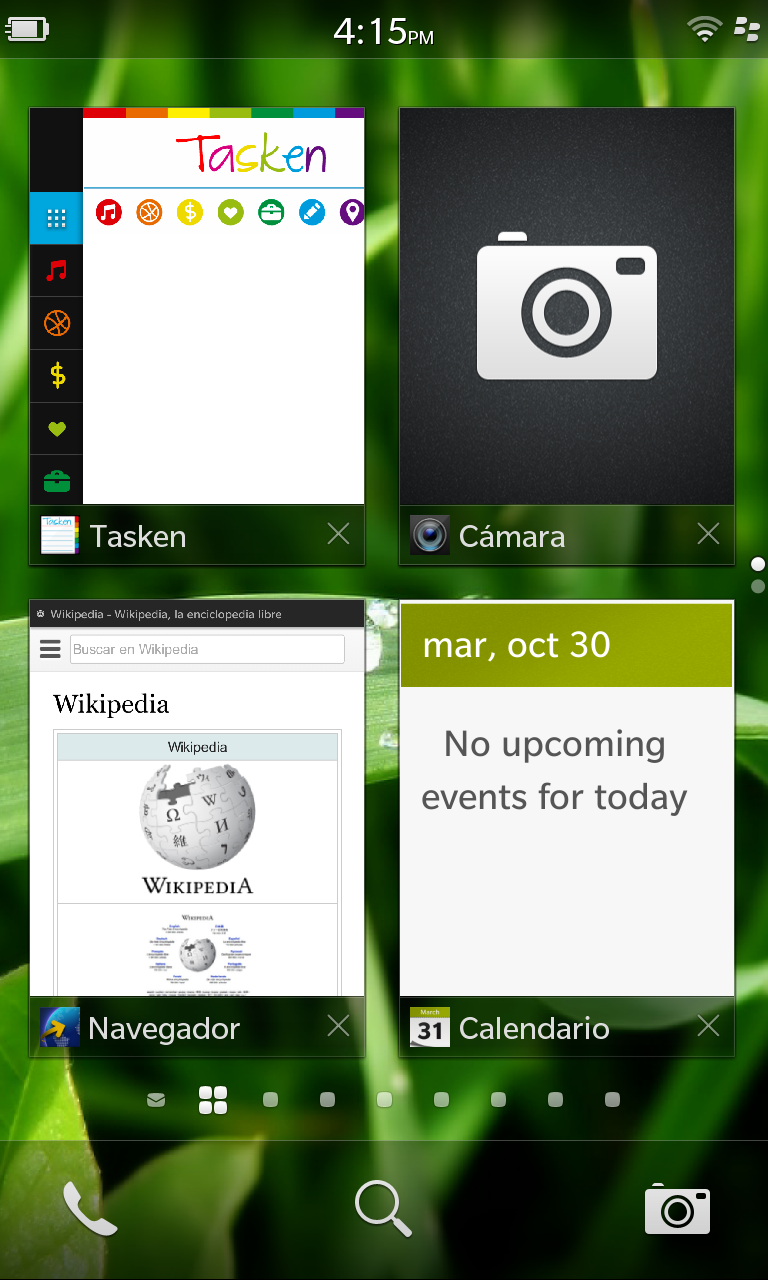Open the Navegador app frame
The width and height of the screenshot is (768, 1280).
click(x=197, y=798)
